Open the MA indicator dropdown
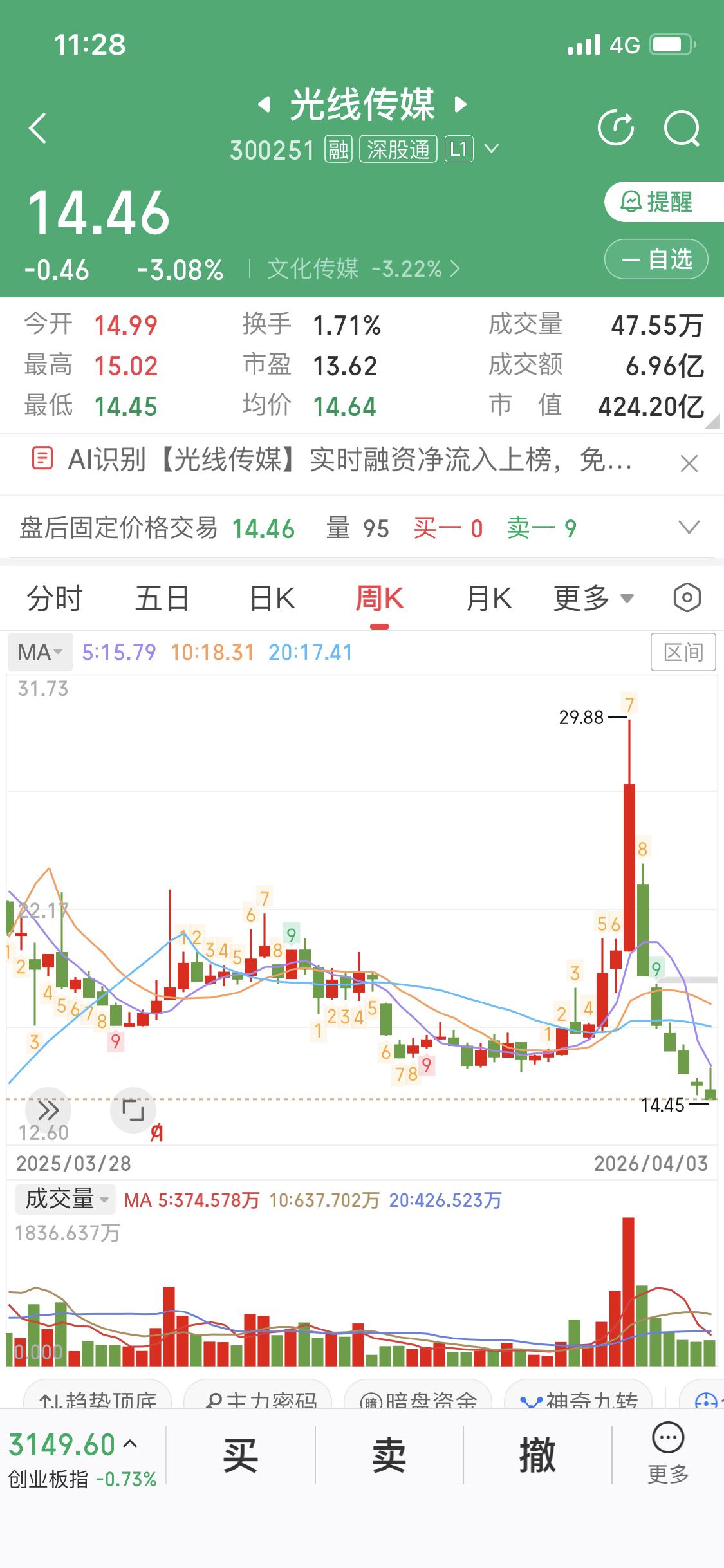724x1568 pixels. (40, 651)
